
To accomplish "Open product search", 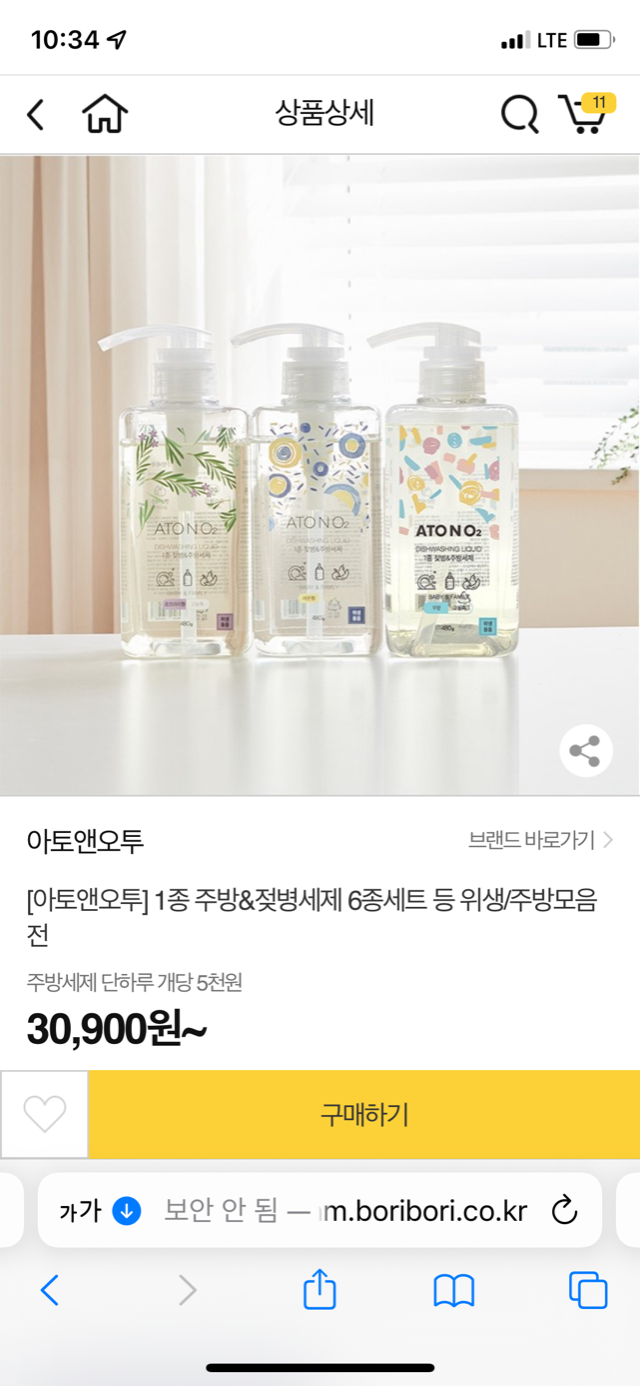I will [x=519, y=115].
